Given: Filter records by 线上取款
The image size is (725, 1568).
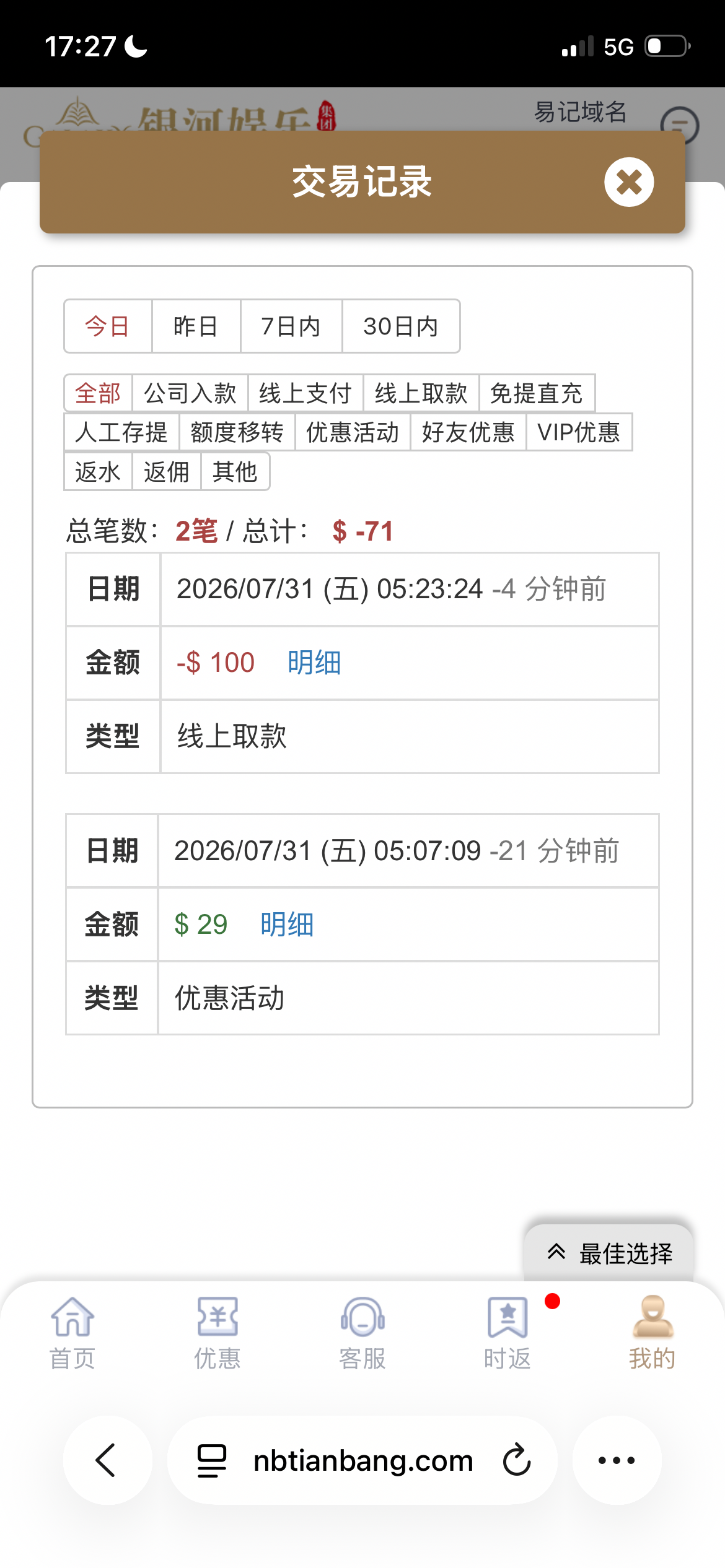Looking at the screenshot, I should (x=421, y=393).
